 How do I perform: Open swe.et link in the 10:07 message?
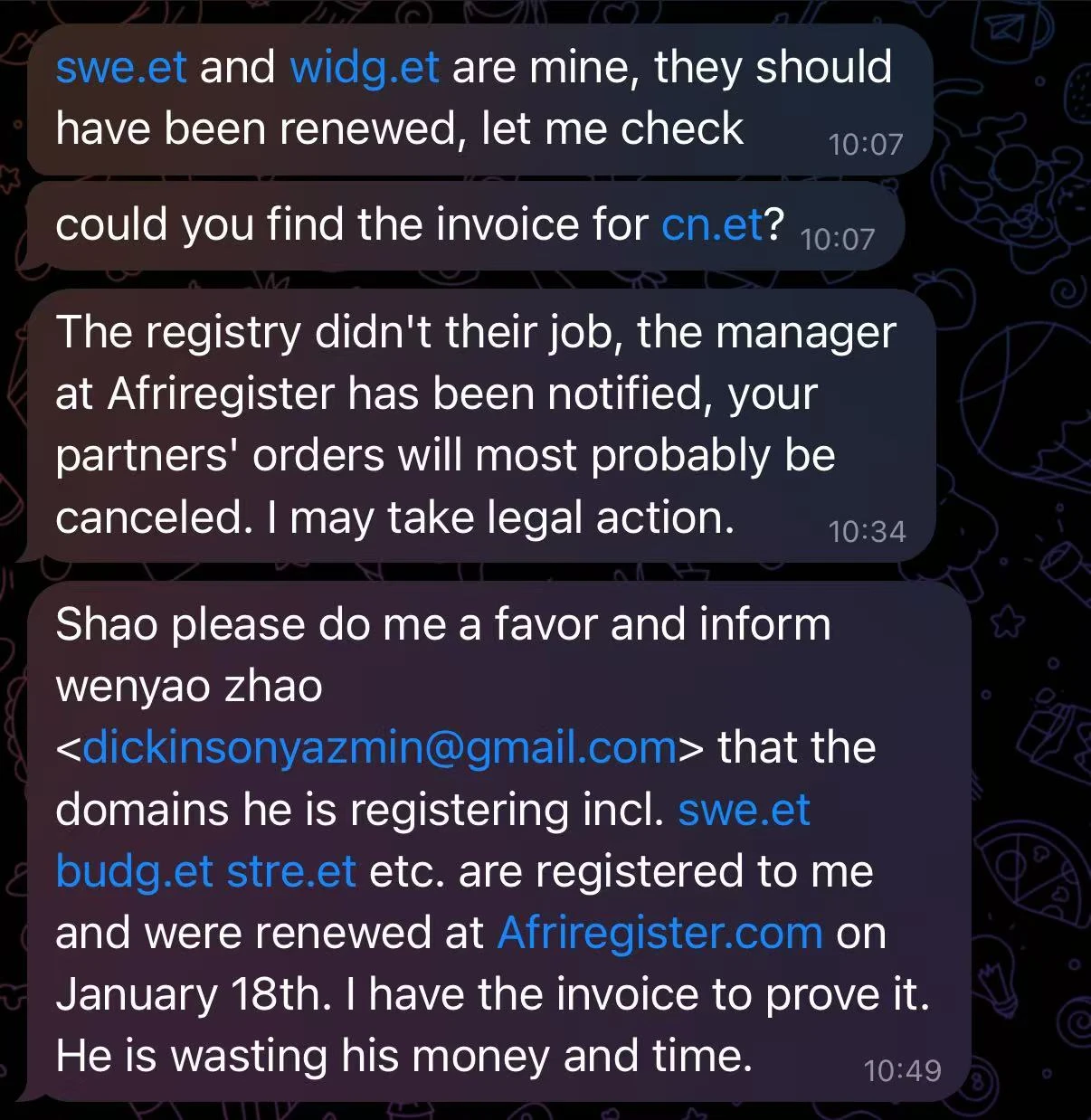121,68
